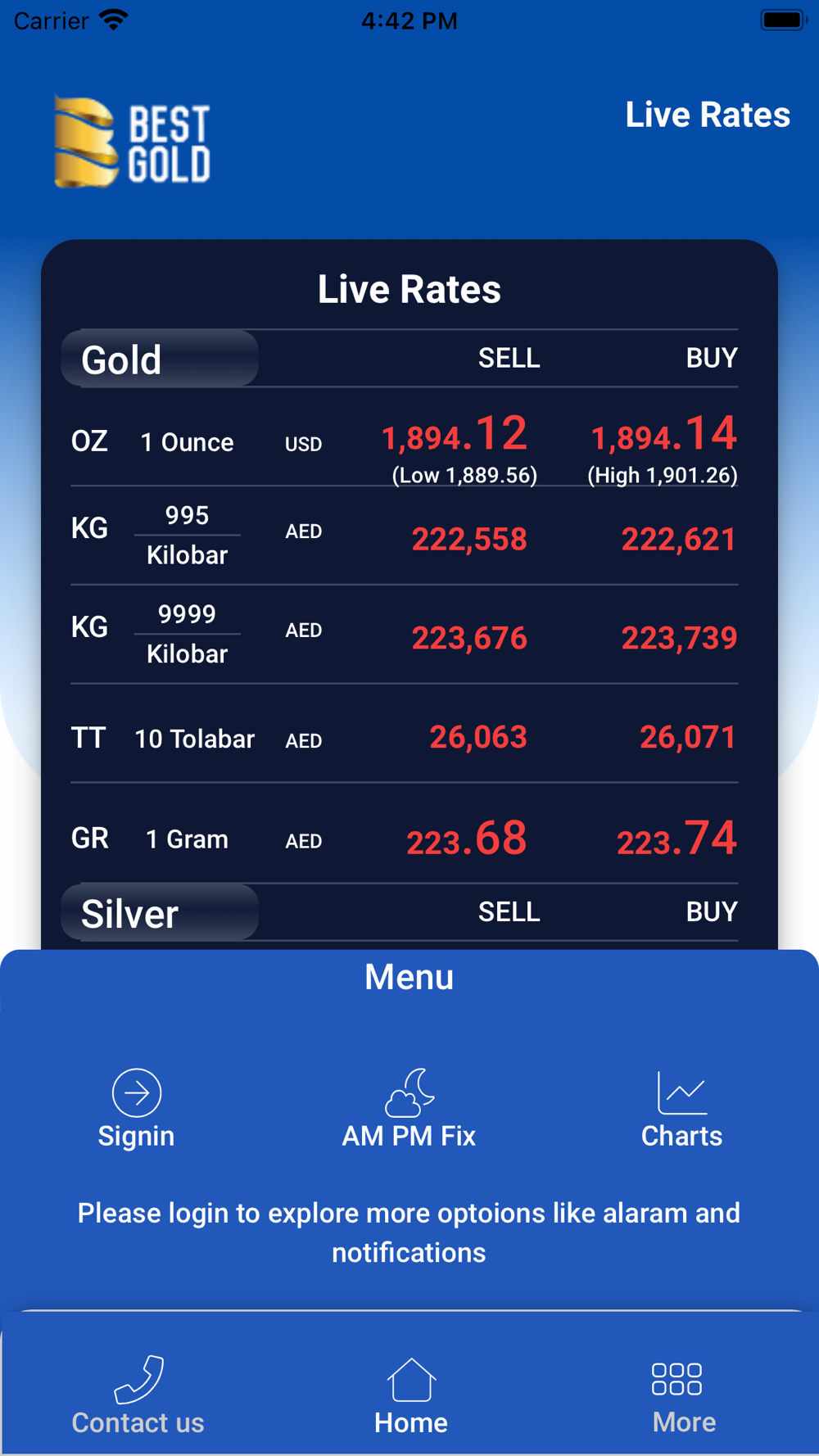Viewport: 819px width, 1456px height.
Task: Open AM PM Fix from the menu
Action: [x=409, y=1110]
